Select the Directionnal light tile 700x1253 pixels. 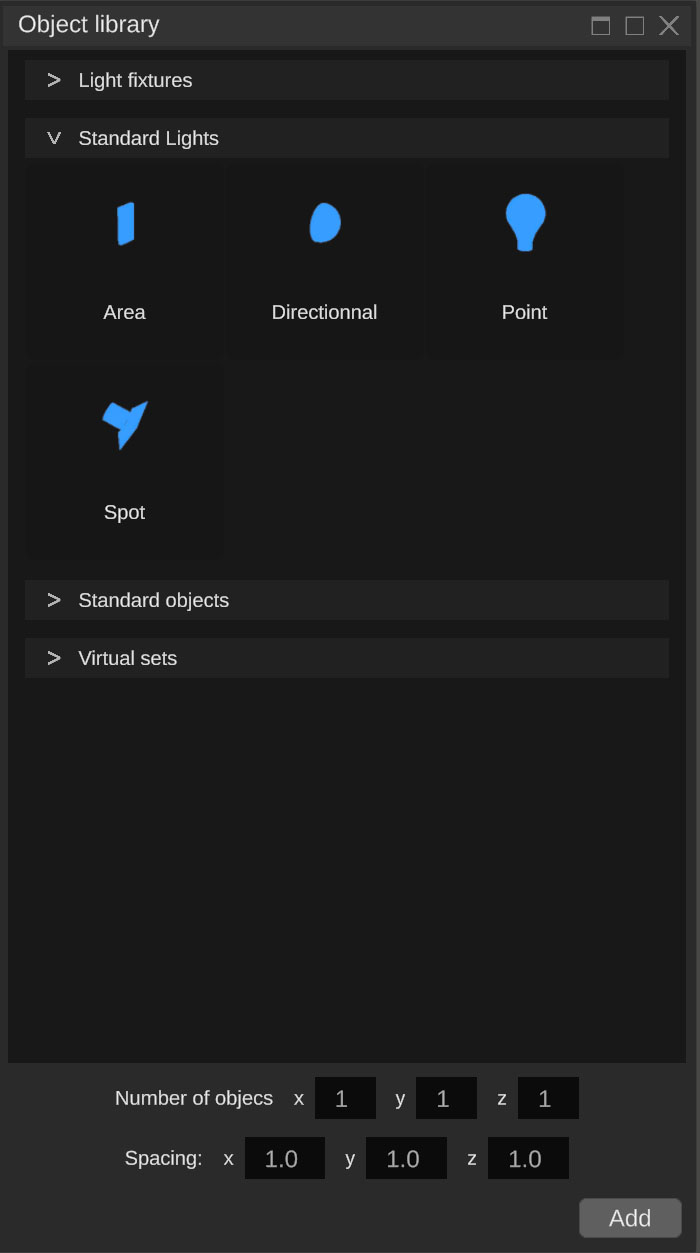pos(324,258)
